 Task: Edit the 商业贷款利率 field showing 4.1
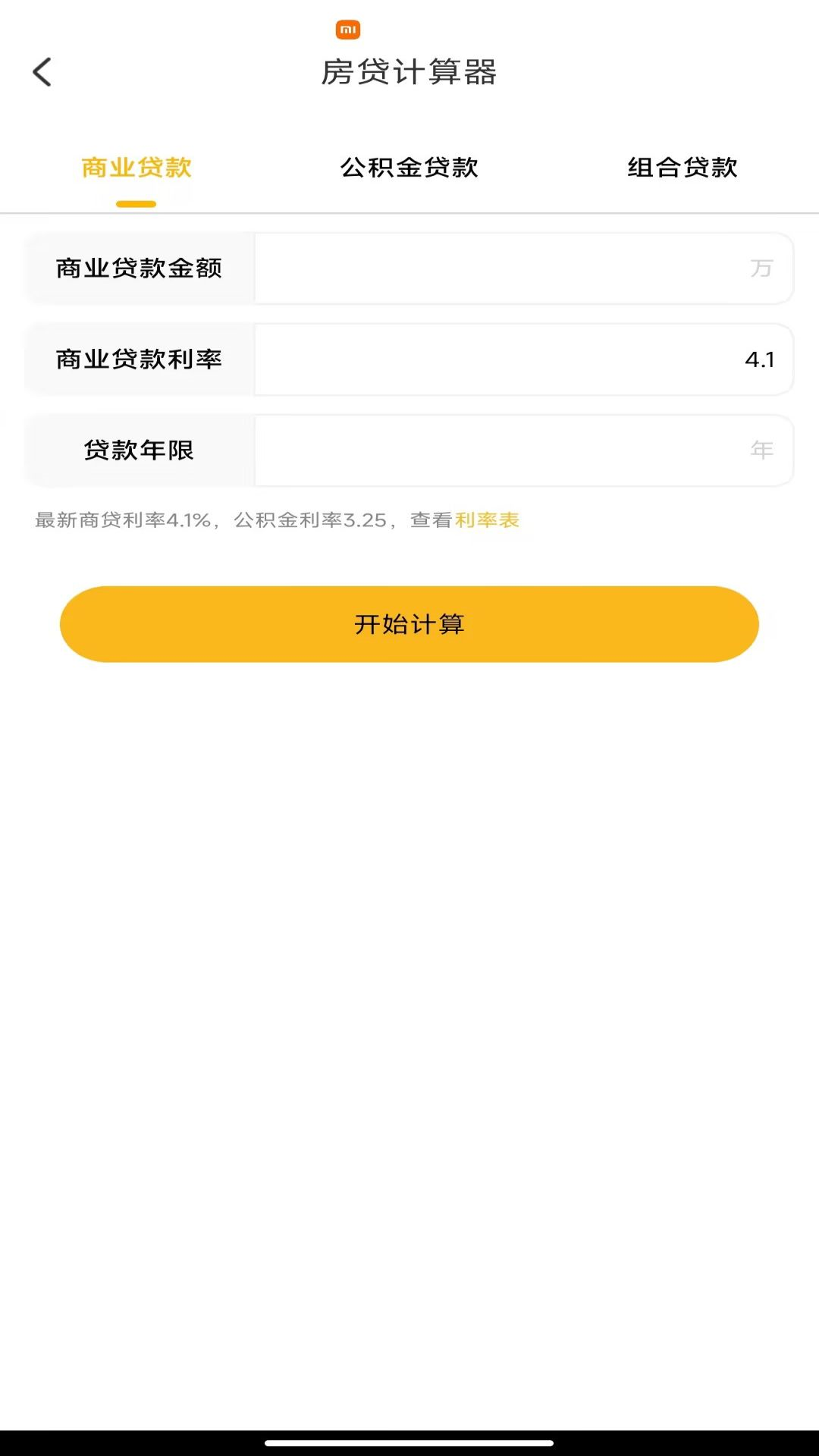pyautogui.click(x=523, y=359)
